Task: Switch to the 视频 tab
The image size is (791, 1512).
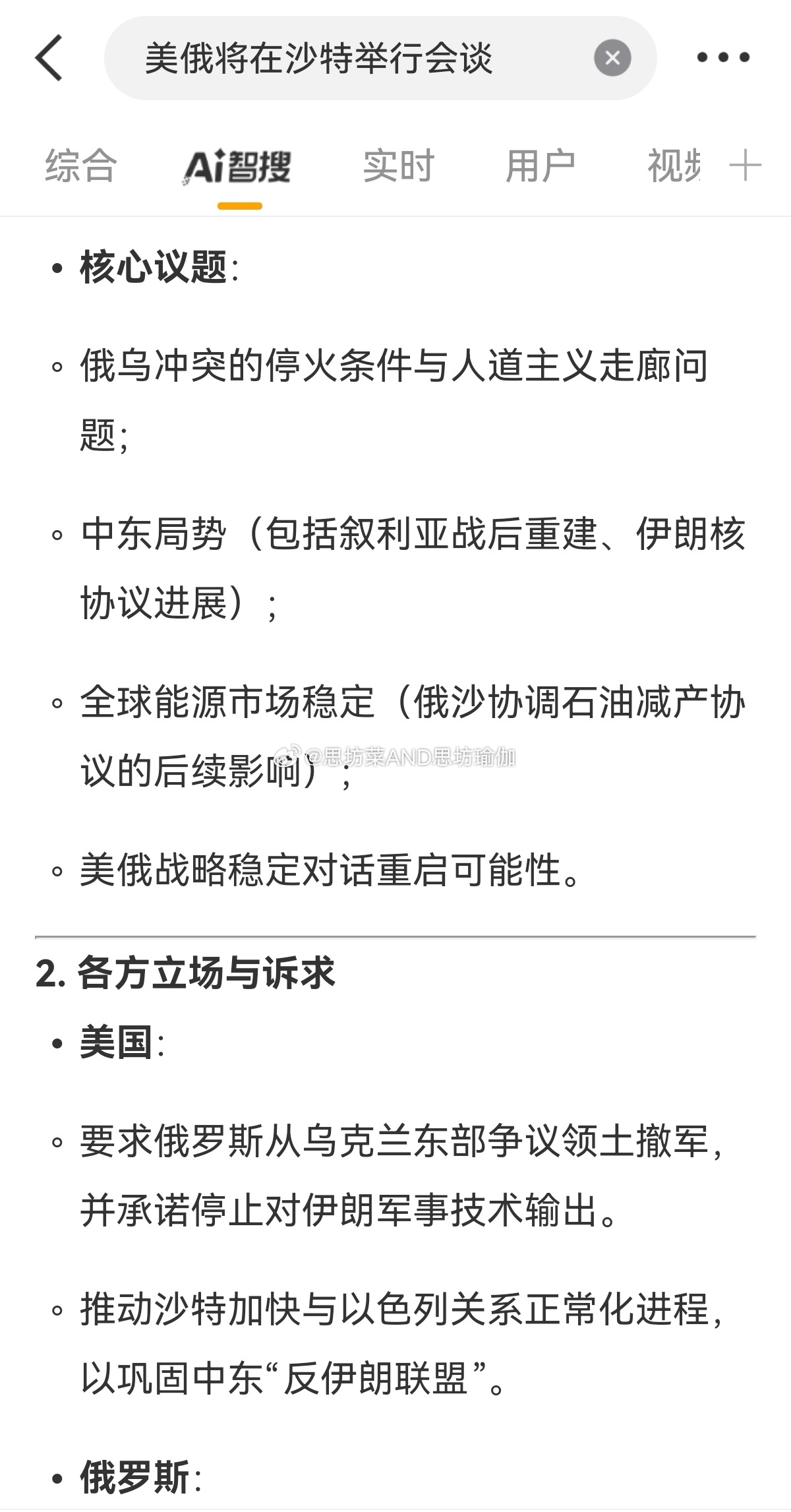Action: [x=674, y=165]
